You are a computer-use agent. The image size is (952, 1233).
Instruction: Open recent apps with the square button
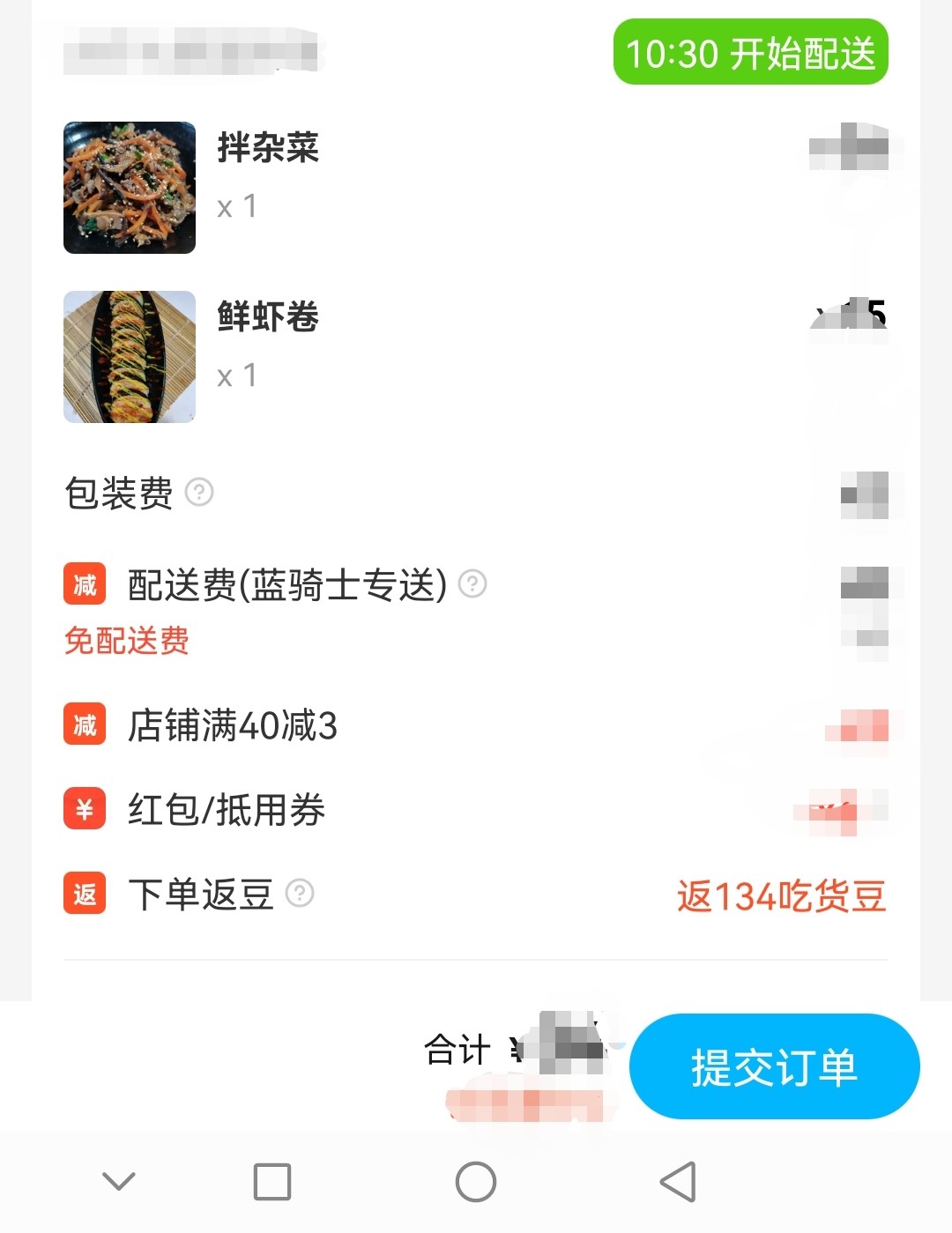(272, 1181)
